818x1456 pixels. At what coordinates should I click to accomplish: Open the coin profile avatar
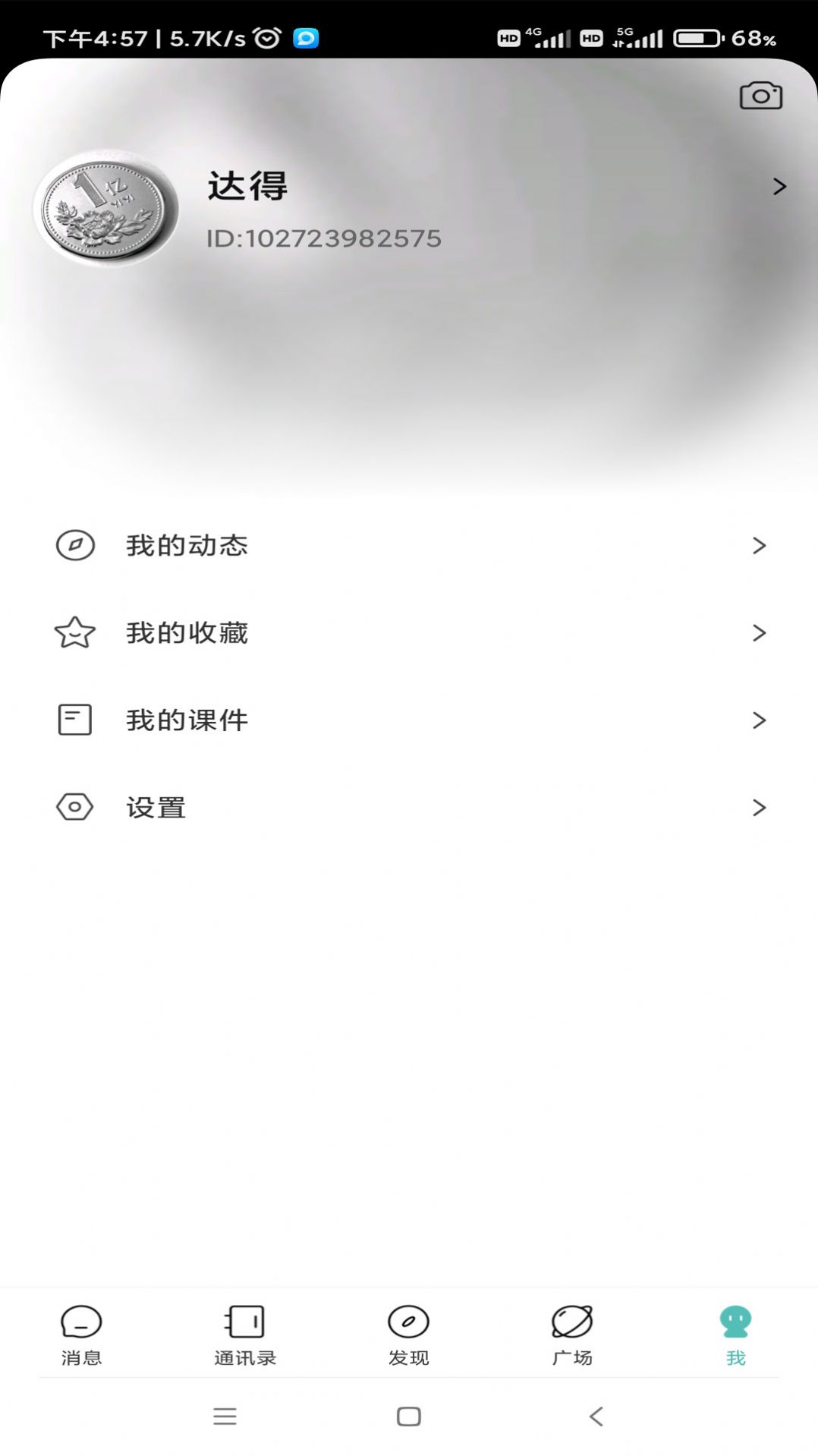click(106, 208)
